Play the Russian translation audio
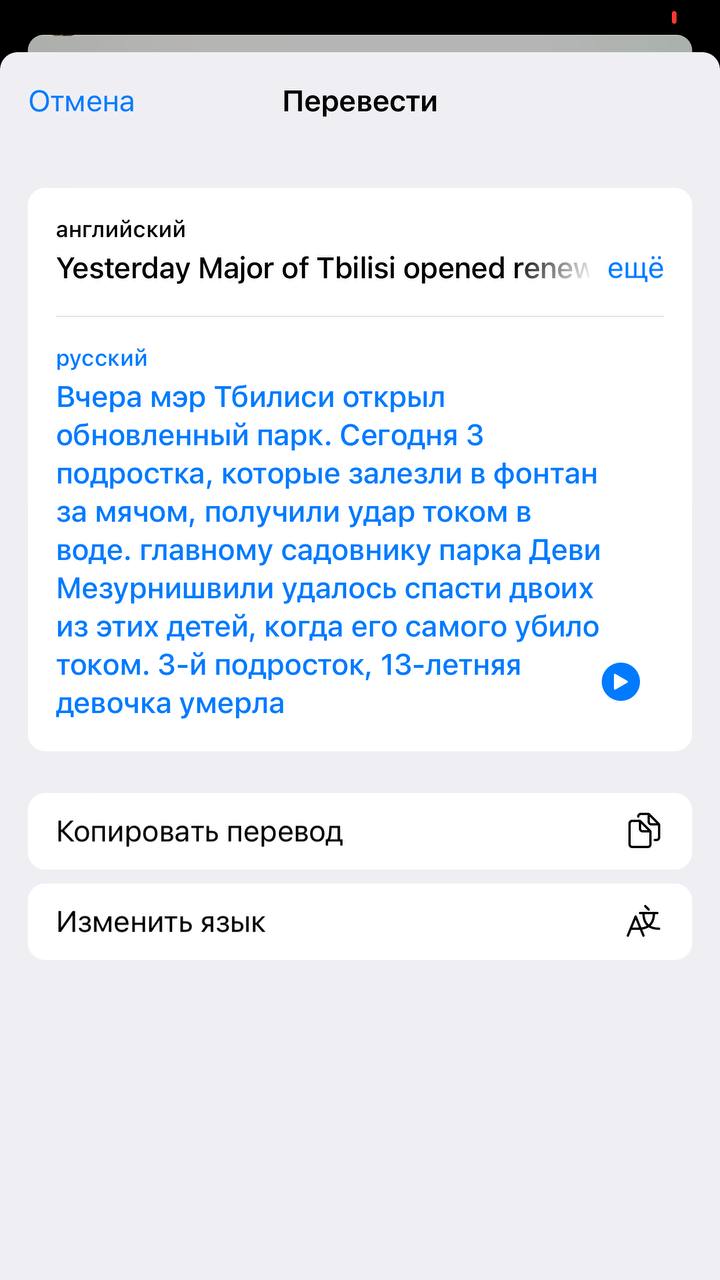 [620, 682]
